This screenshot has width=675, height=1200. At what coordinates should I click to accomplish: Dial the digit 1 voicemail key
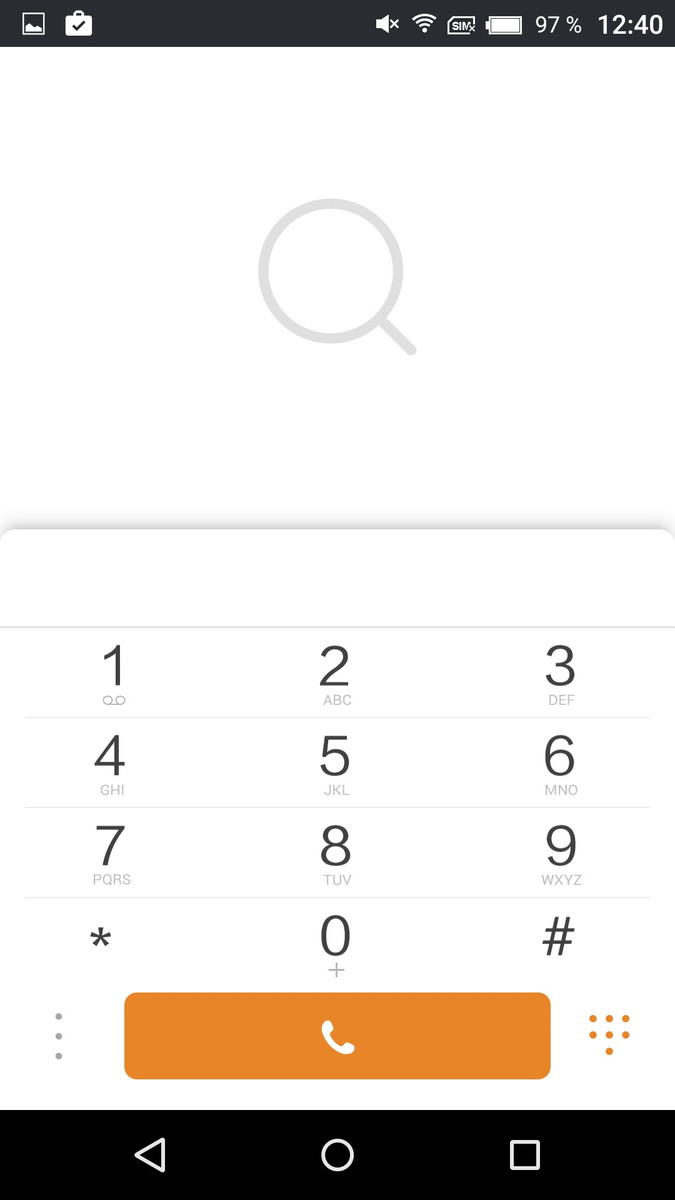coord(113,673)
